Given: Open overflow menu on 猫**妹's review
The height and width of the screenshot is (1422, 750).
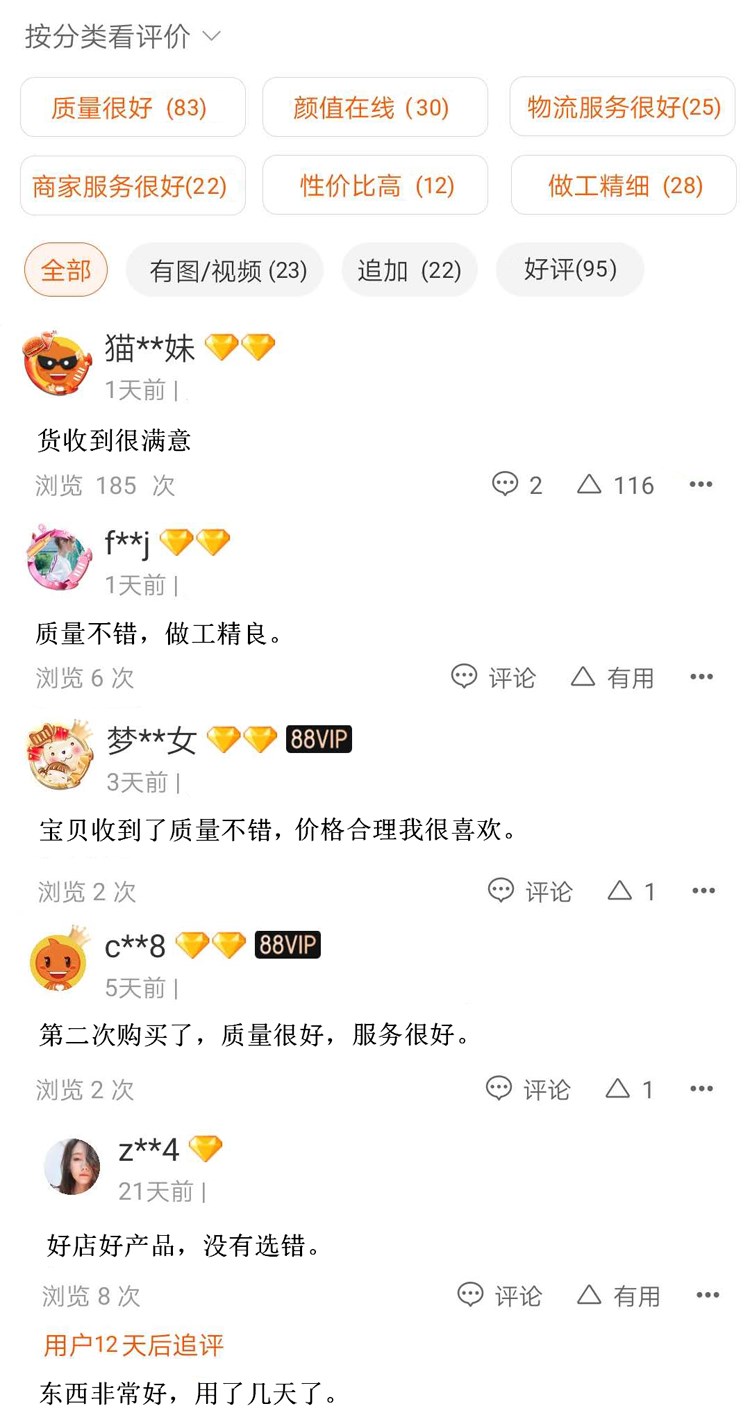Looking at the screenshot, I should 701,485.
